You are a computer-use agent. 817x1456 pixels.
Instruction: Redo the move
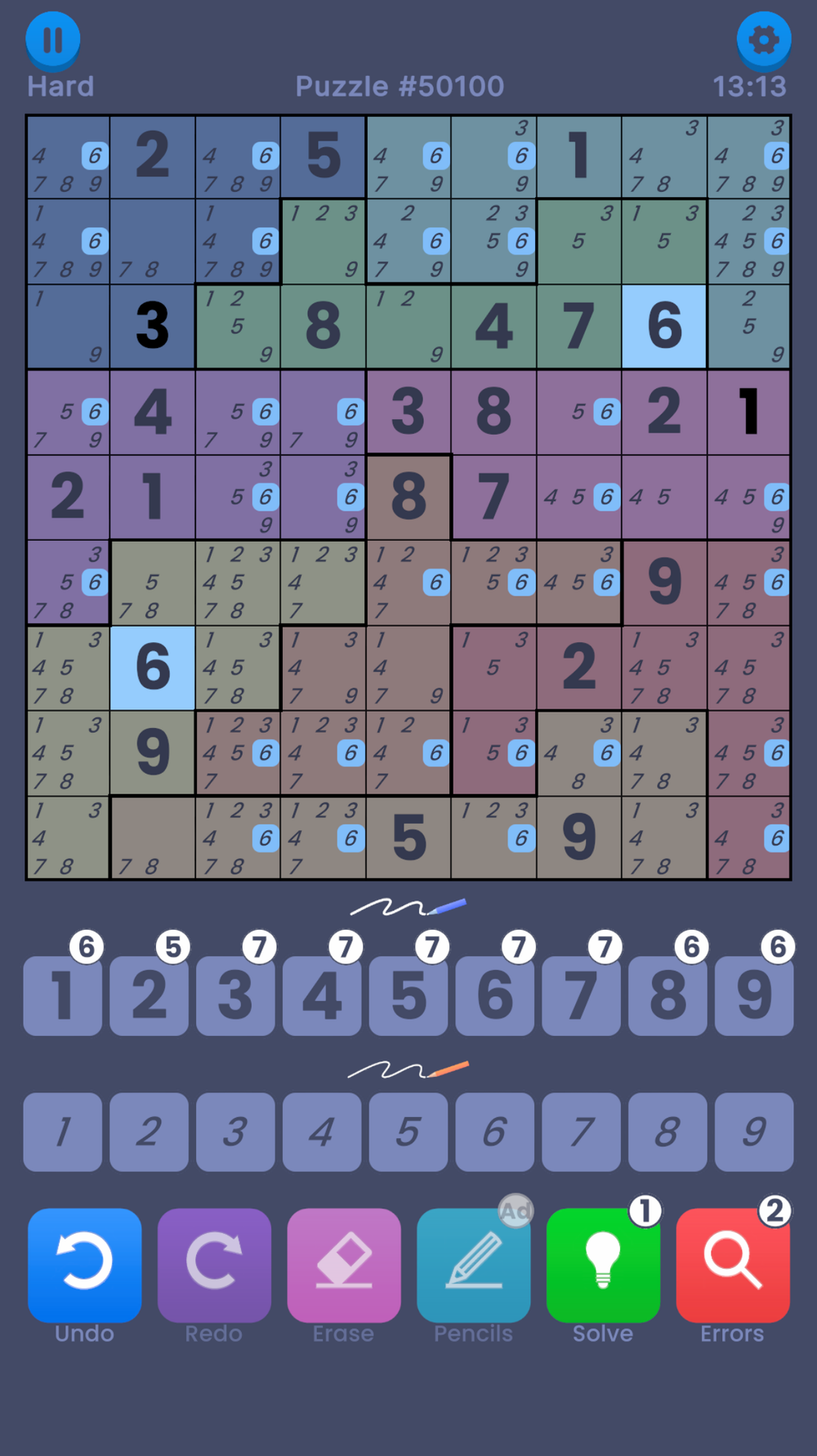coord(214,1265)
